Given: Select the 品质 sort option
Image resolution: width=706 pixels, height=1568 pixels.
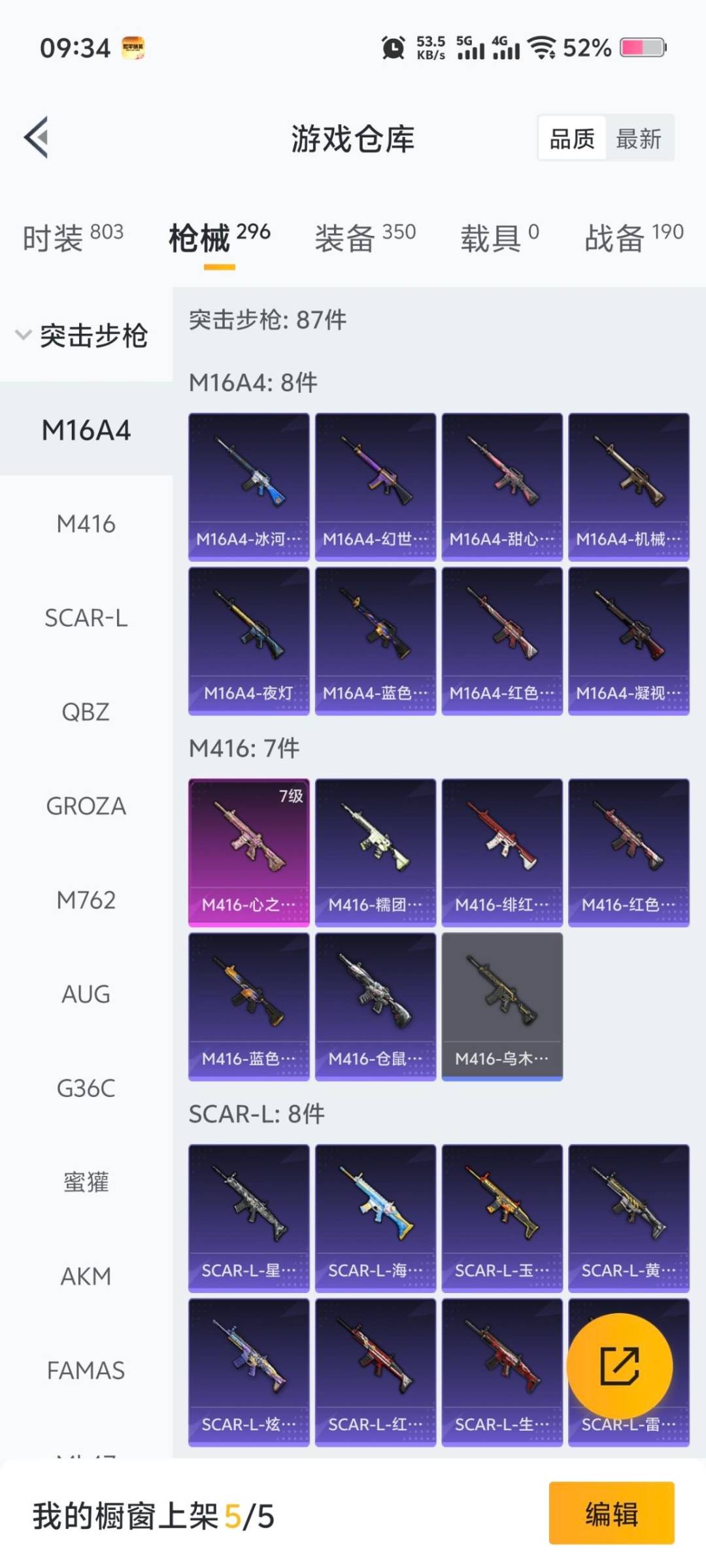Looking at the screenshot, I should tap(572, 139).
